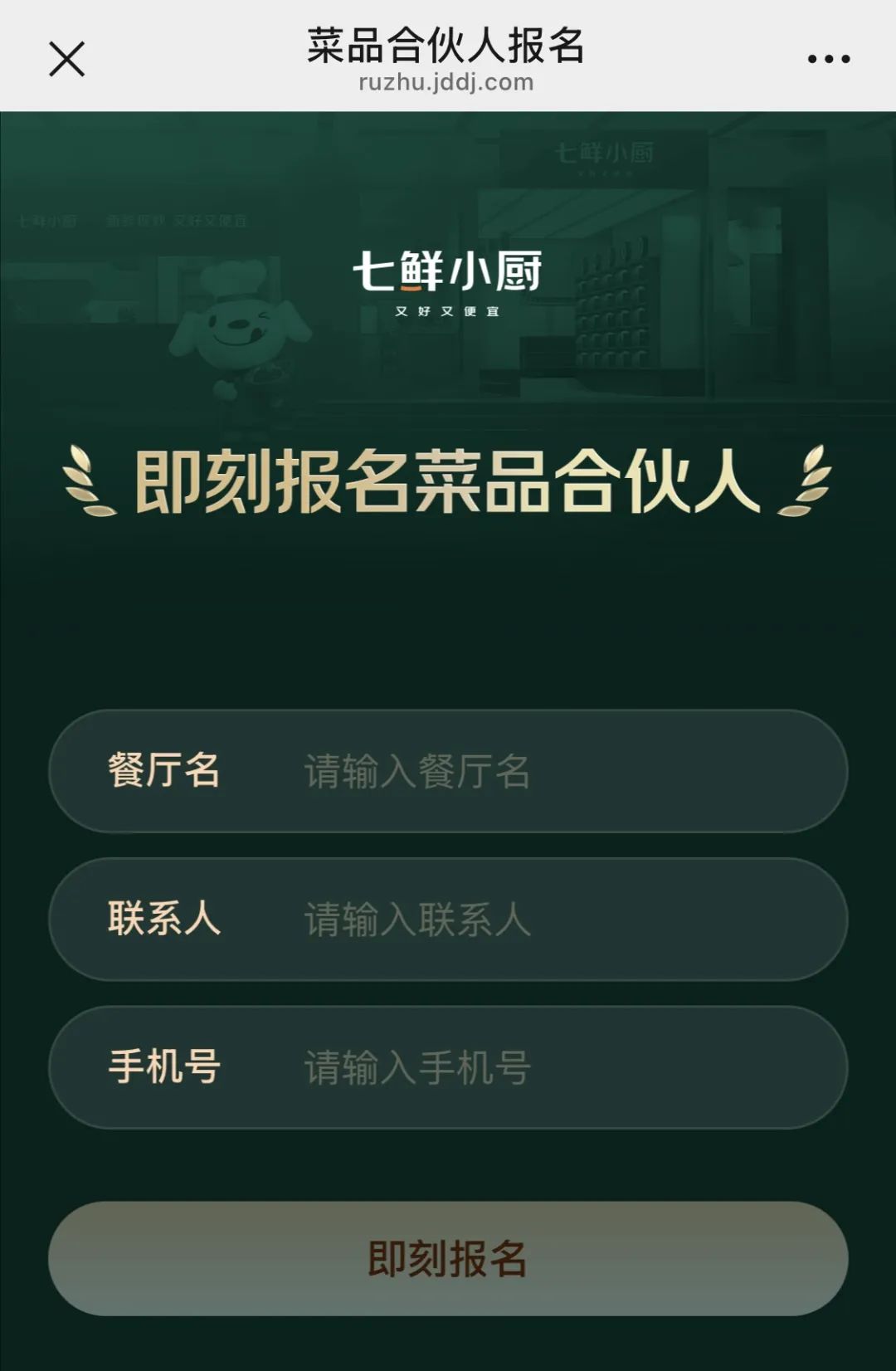The image size is (896, 1371).
Task: Select the 手机号 input field
Action: [531, 1067]
